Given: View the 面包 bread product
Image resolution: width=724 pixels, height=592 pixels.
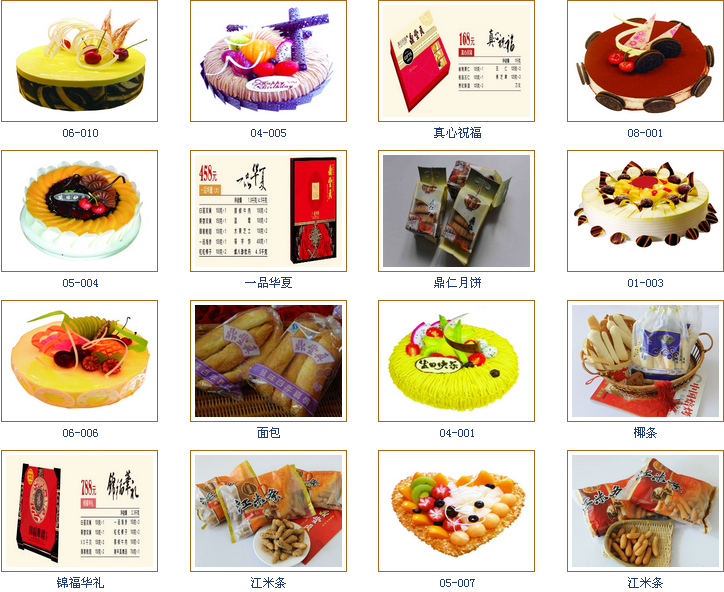Looking at the screenshot, I should (268, 361).
